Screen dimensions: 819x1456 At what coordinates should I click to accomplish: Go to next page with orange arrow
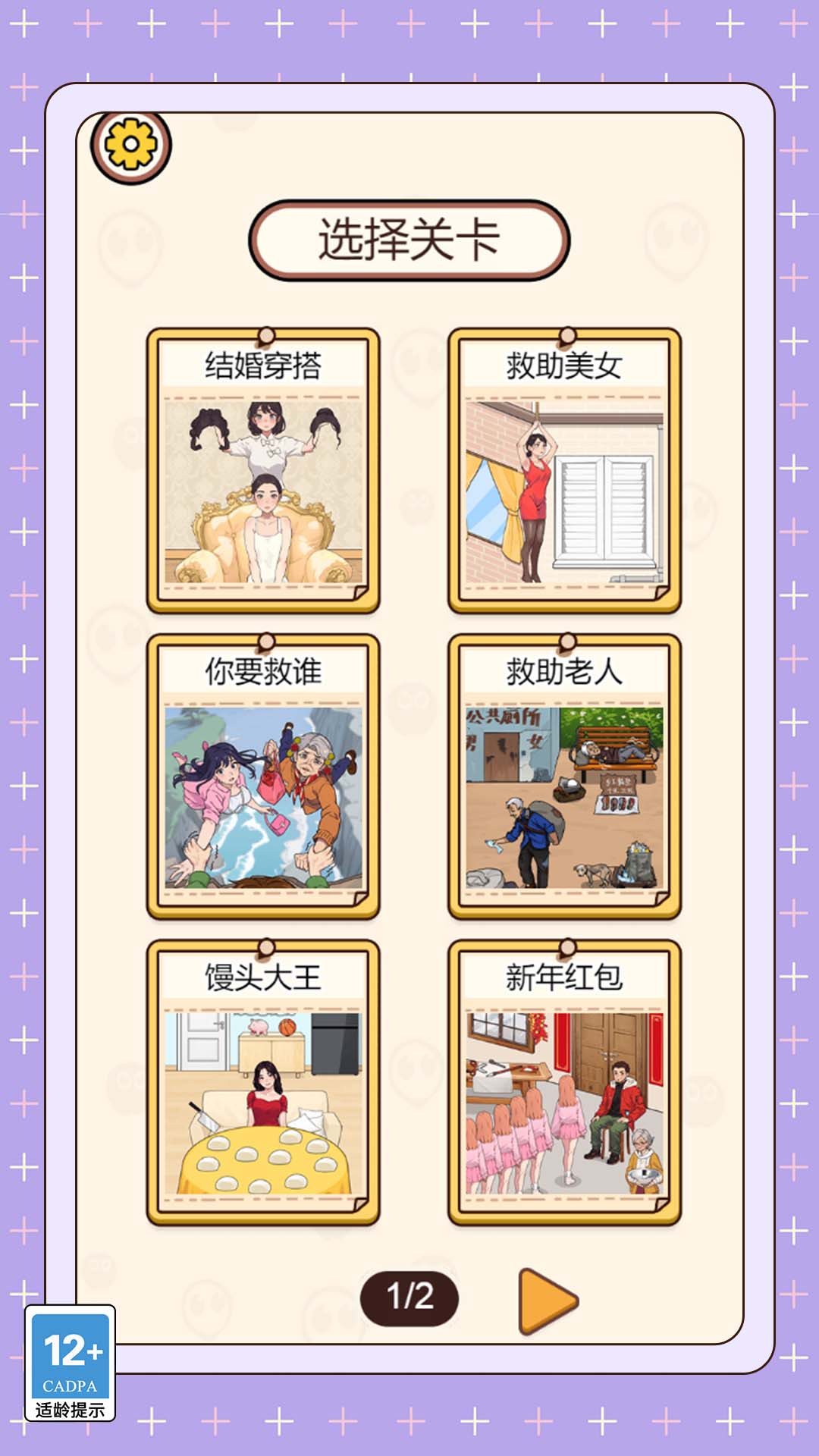coord(548,1301)
